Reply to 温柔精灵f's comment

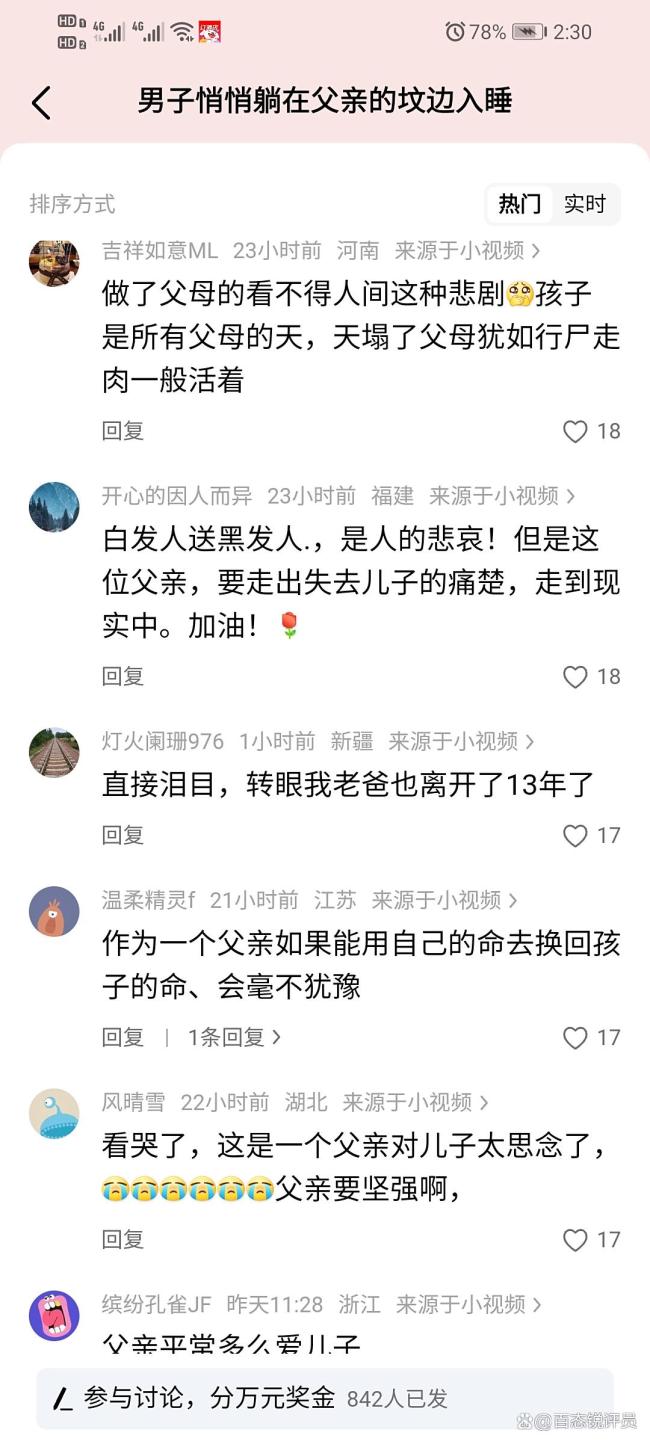click(x=123, y=1038)
